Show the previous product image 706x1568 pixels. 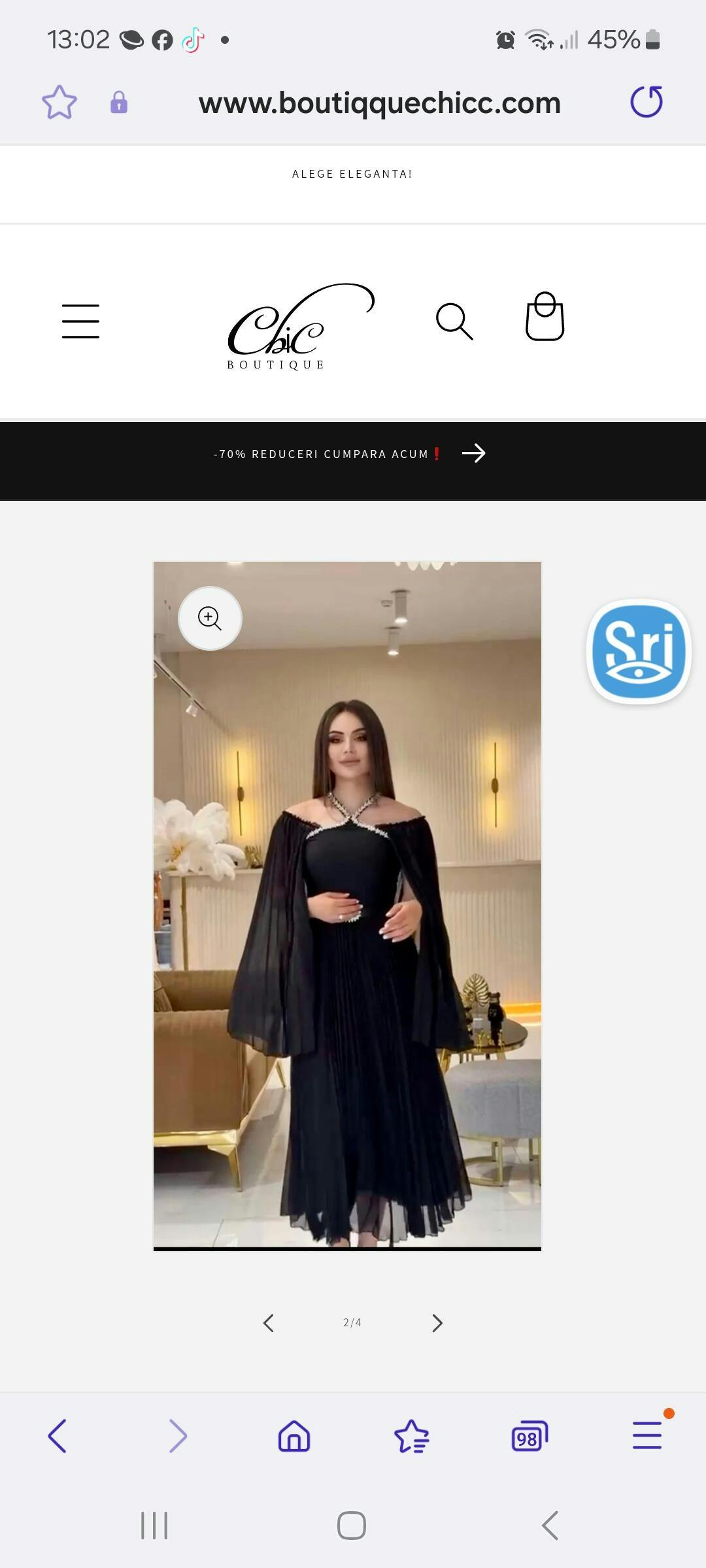coord(269,1323)
